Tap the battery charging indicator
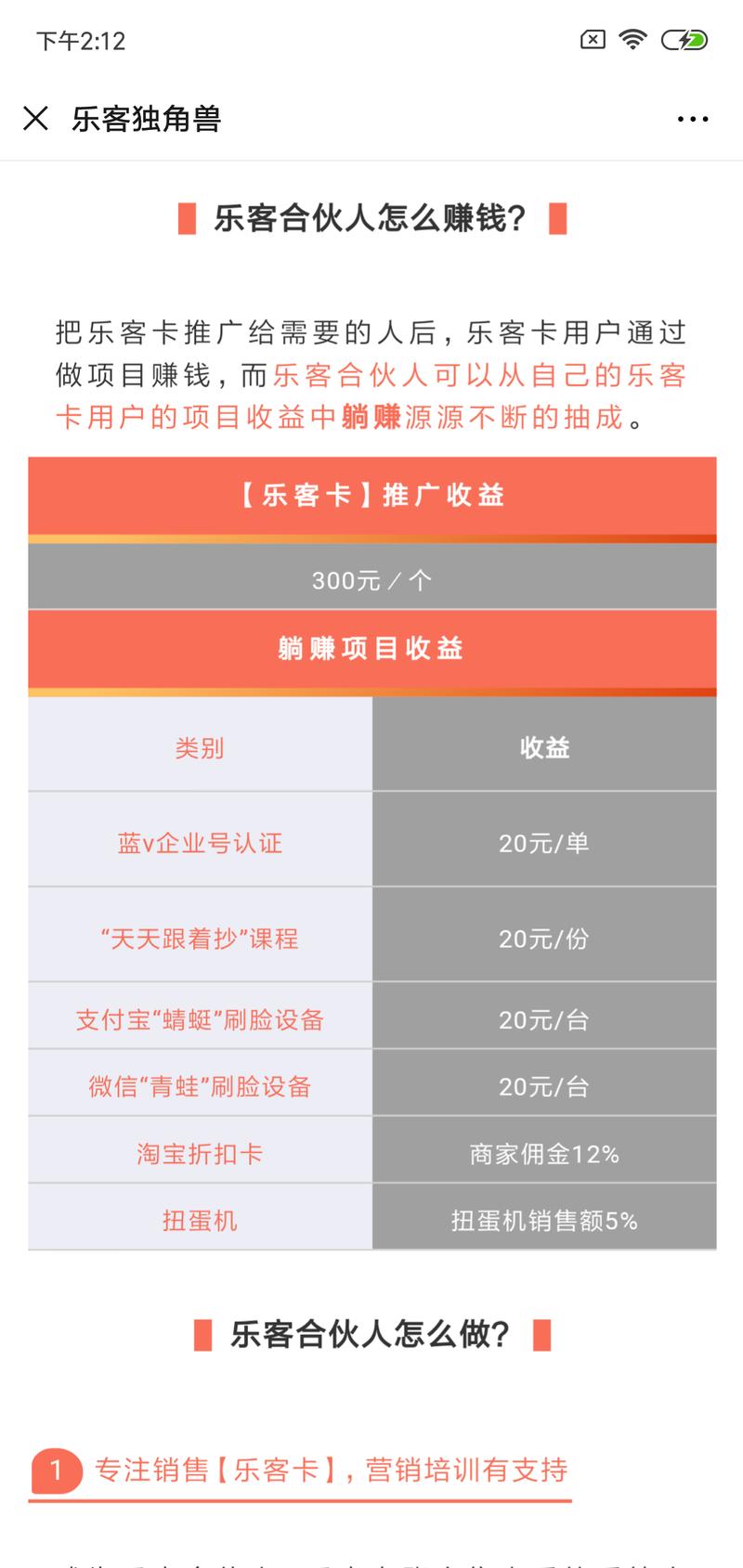The width and height of the screenshot is (743, 1568). click(x=685, y=37)
